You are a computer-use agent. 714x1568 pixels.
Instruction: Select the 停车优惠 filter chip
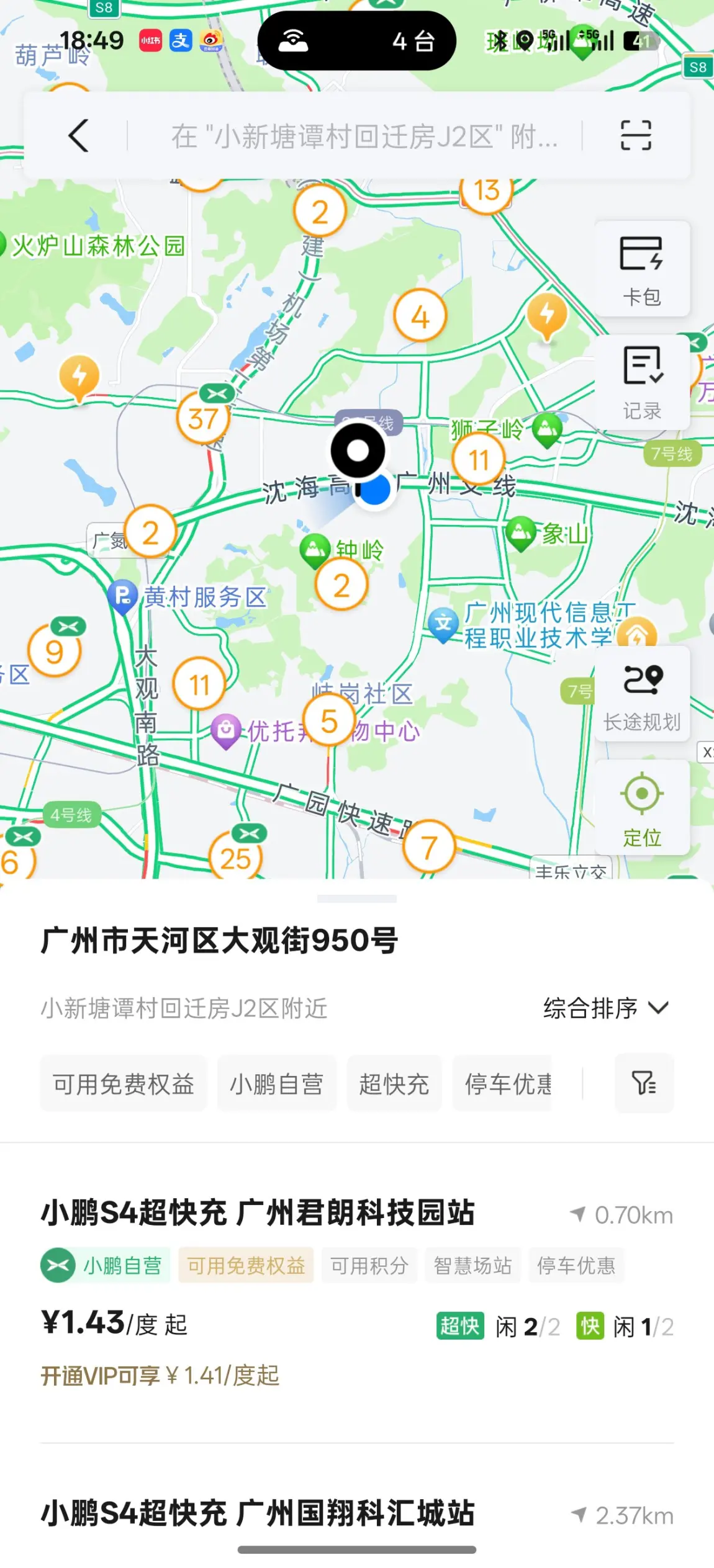pos(508,1084)
